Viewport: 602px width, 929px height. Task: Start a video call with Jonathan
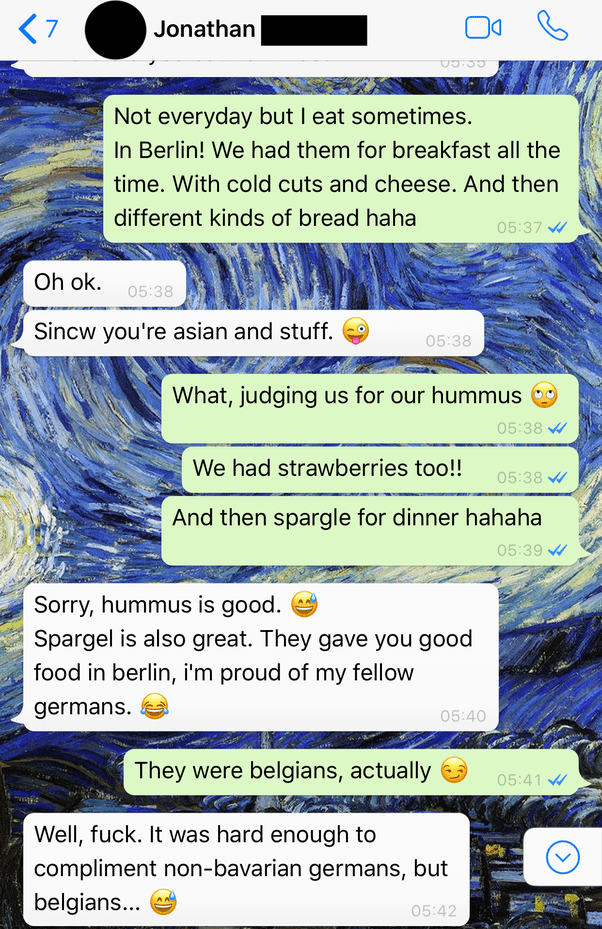pos(483,28)
